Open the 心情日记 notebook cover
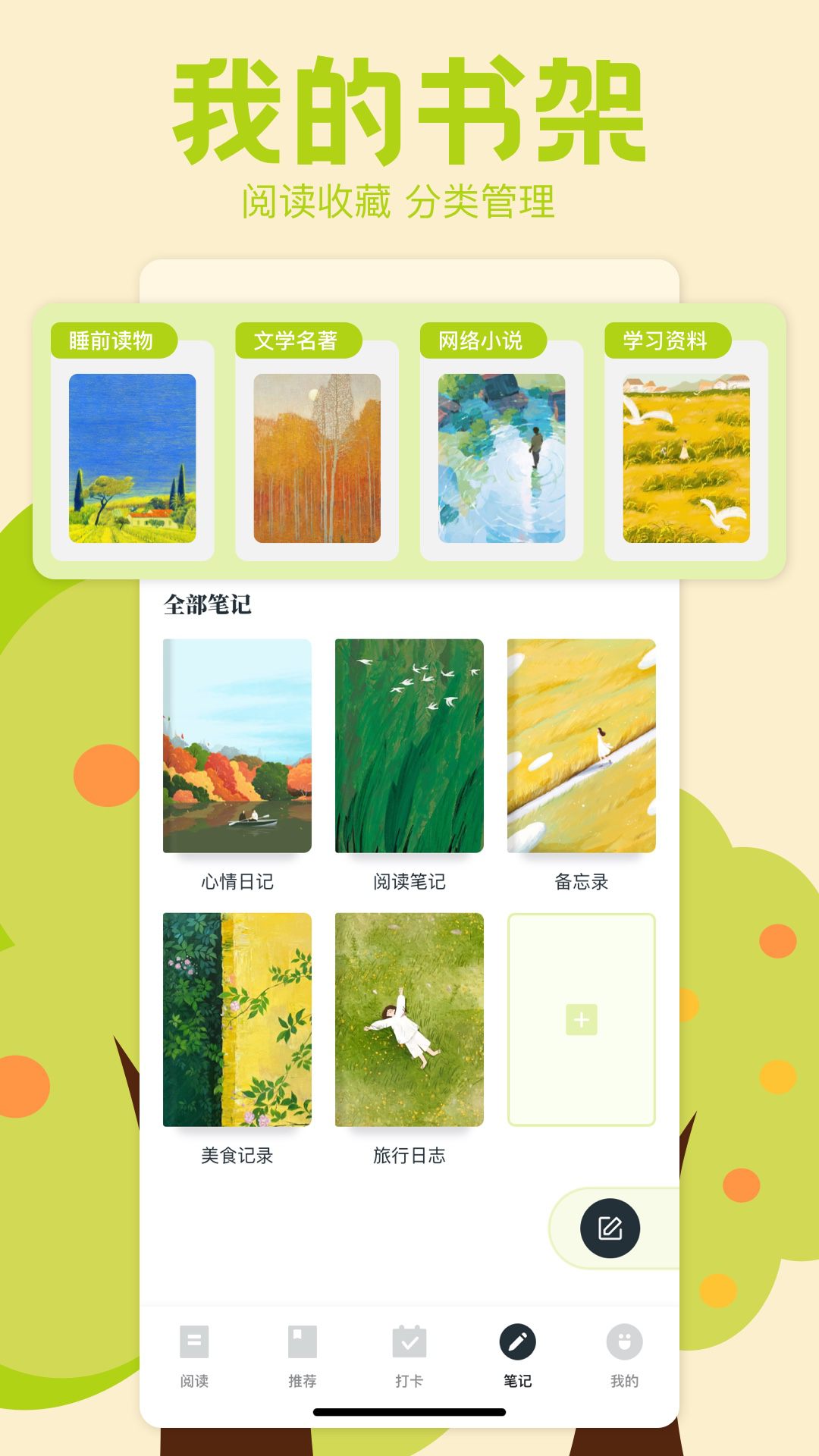 tap(237, 747)
